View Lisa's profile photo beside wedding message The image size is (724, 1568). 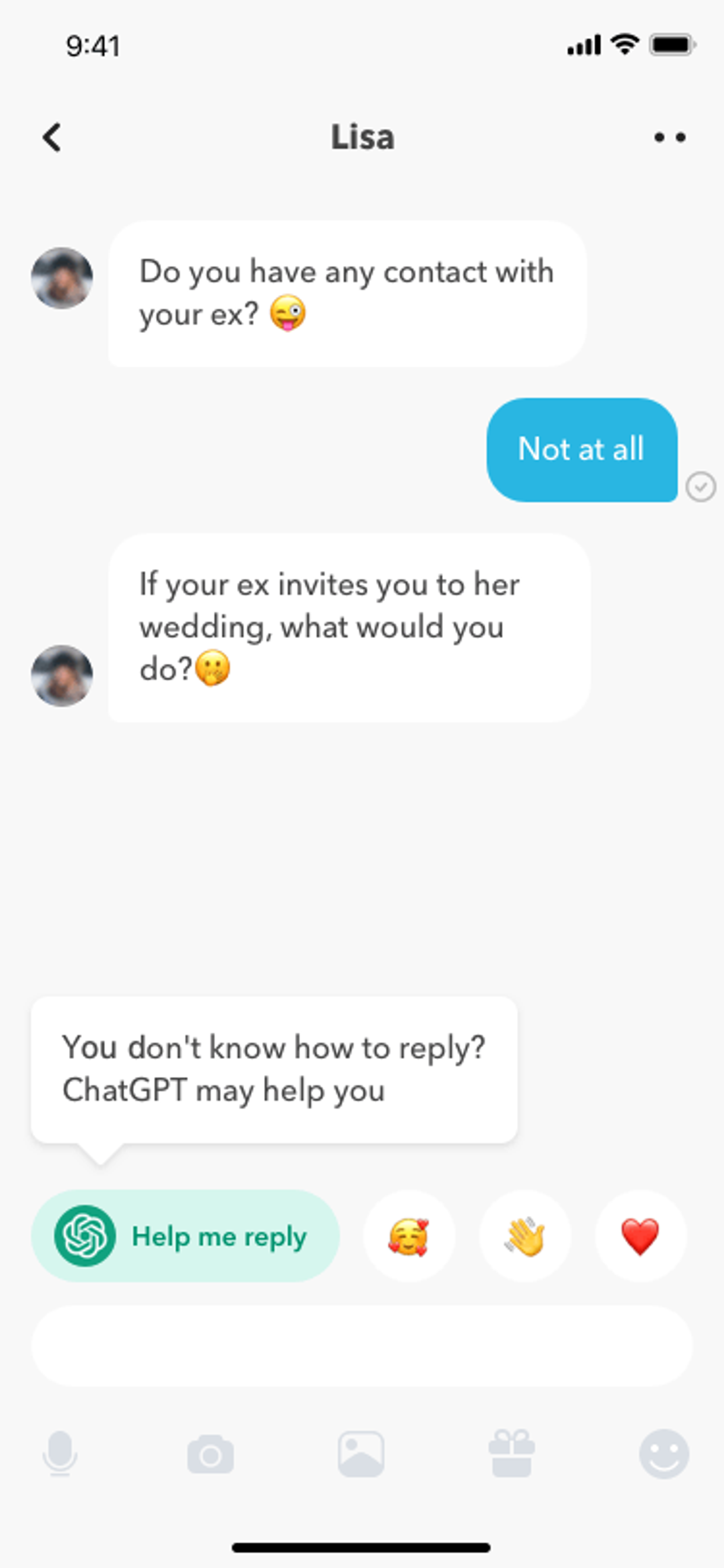[62, 676]
